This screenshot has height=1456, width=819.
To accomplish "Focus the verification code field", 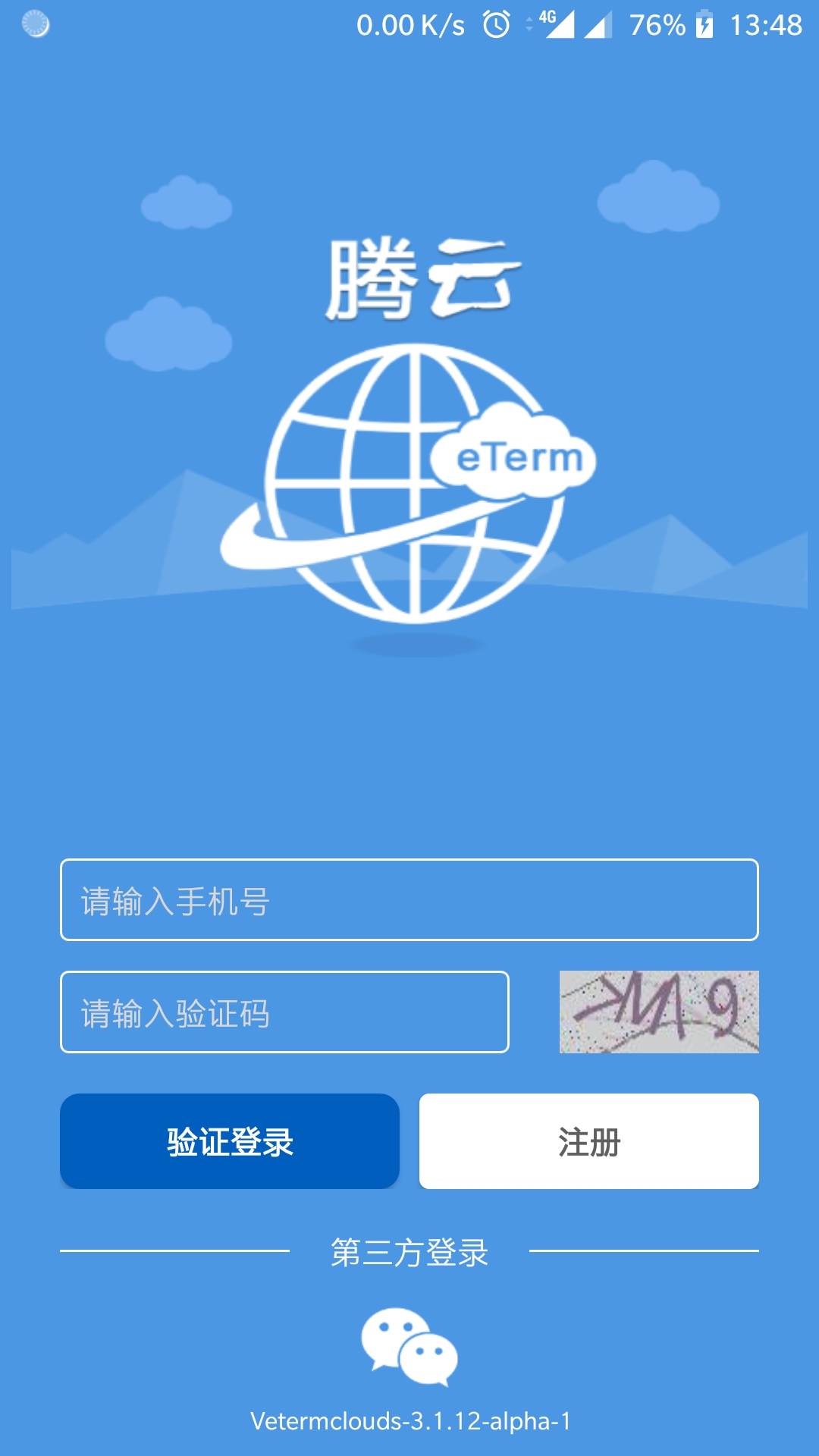I will pyautogui.click(x=284, y=1012).
